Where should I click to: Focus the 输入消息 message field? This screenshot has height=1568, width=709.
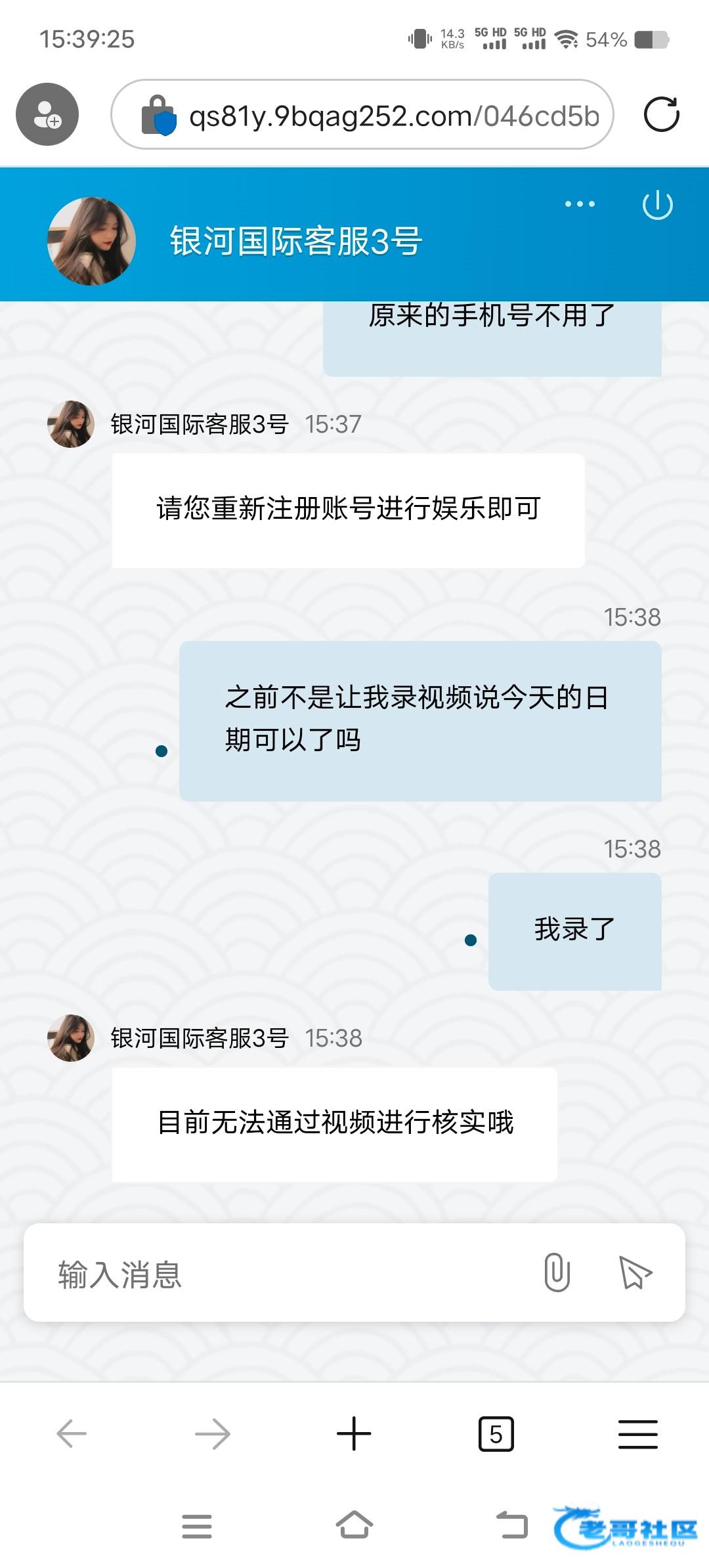coord(282,1274)
